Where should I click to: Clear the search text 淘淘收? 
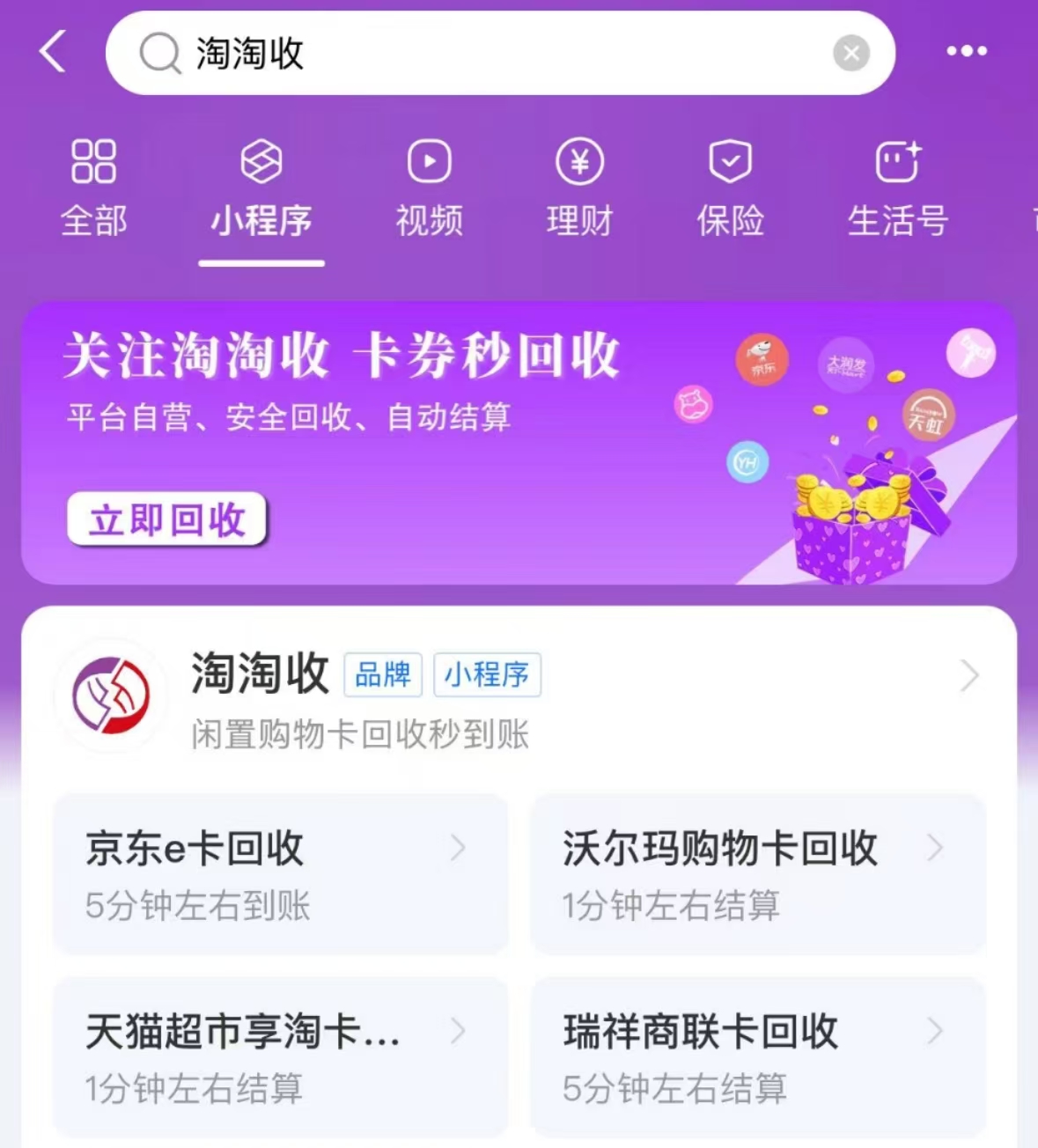pyautogui.click(x=850, y=54)
